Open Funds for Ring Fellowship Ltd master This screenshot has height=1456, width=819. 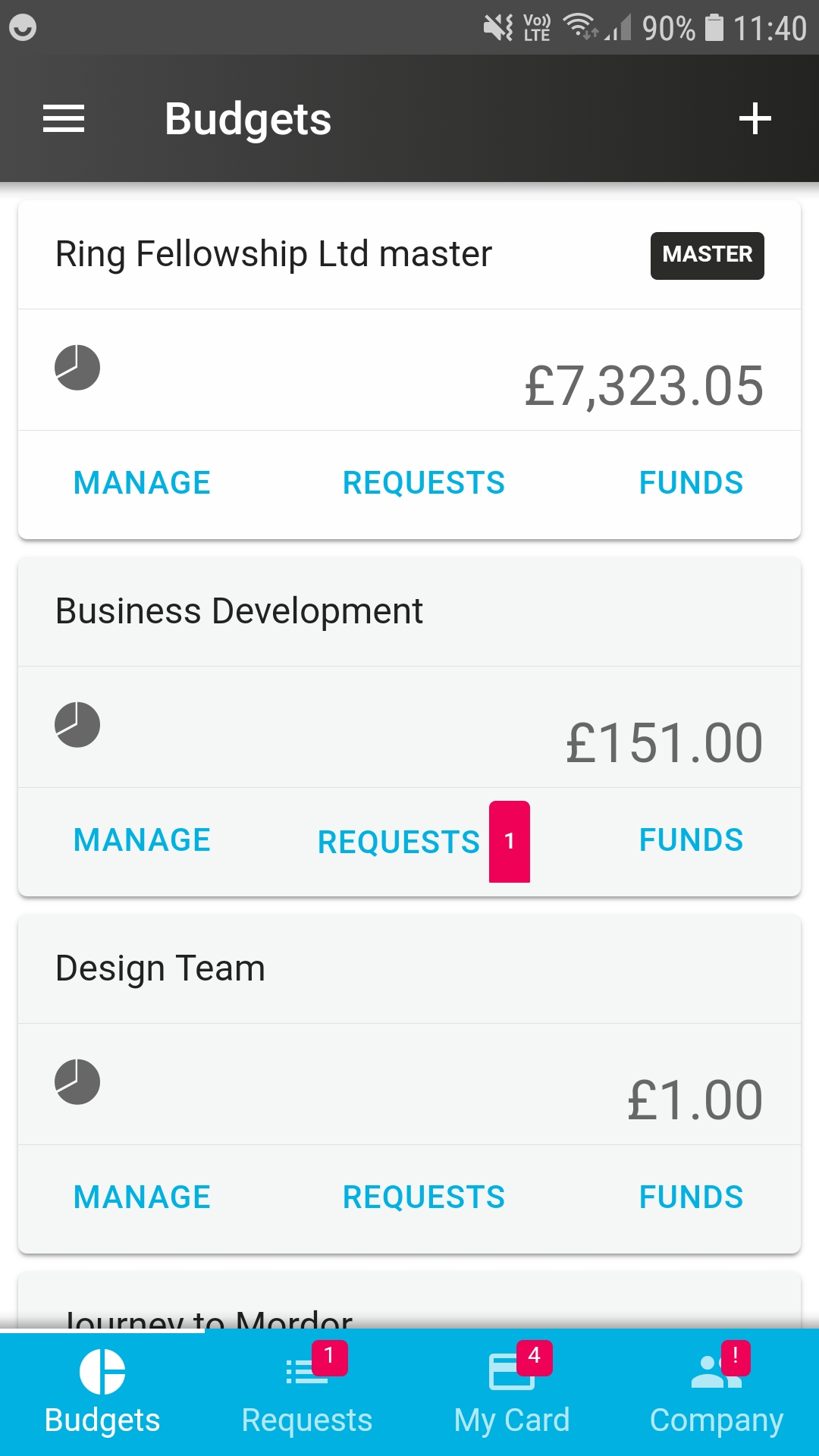(x=691, y=483)
